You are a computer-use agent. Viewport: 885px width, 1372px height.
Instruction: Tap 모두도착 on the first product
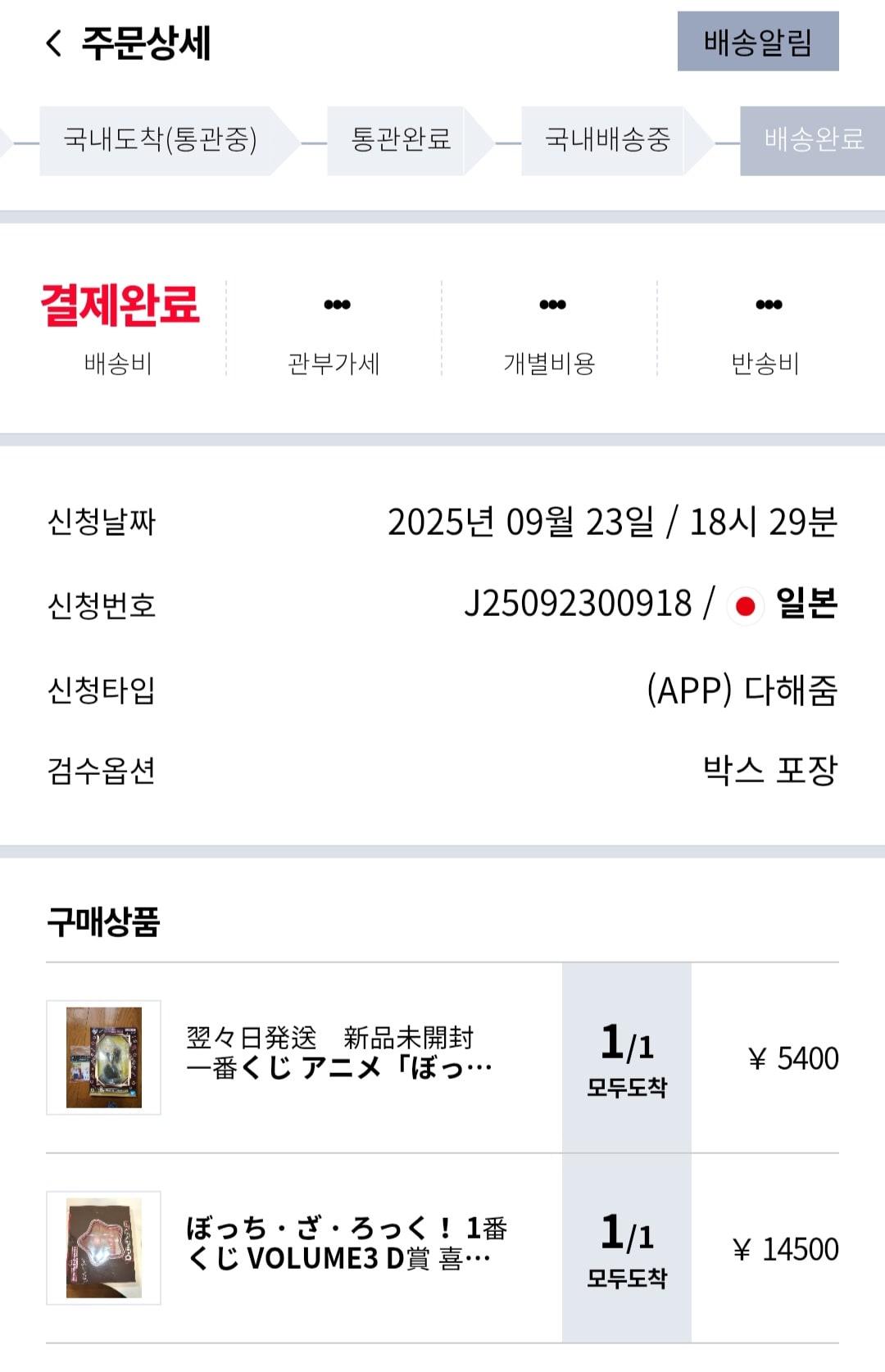coord(627,1081)
